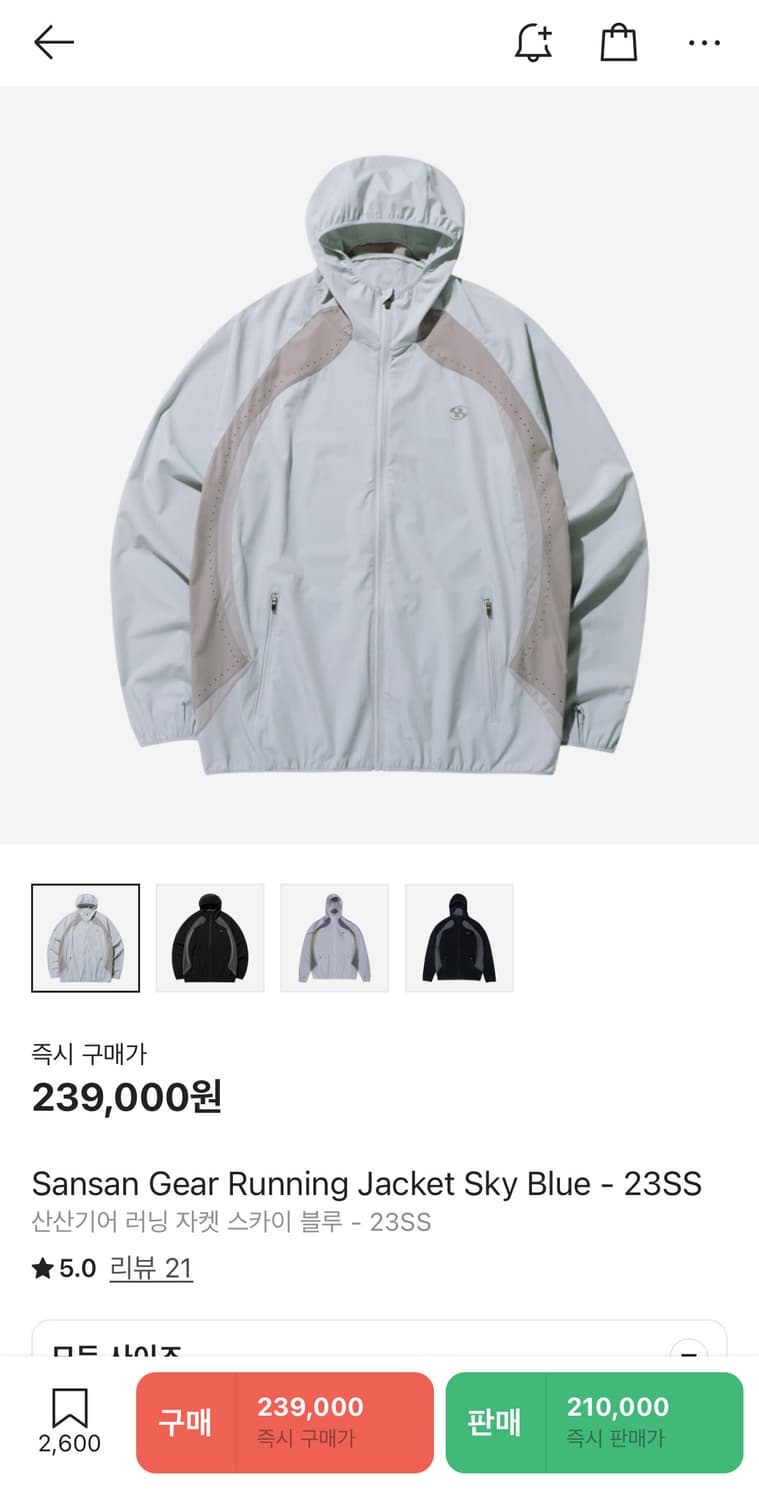The image size is (759, 1500).
Task: Open the three-dot overflow menu
Action: [704, 43]
